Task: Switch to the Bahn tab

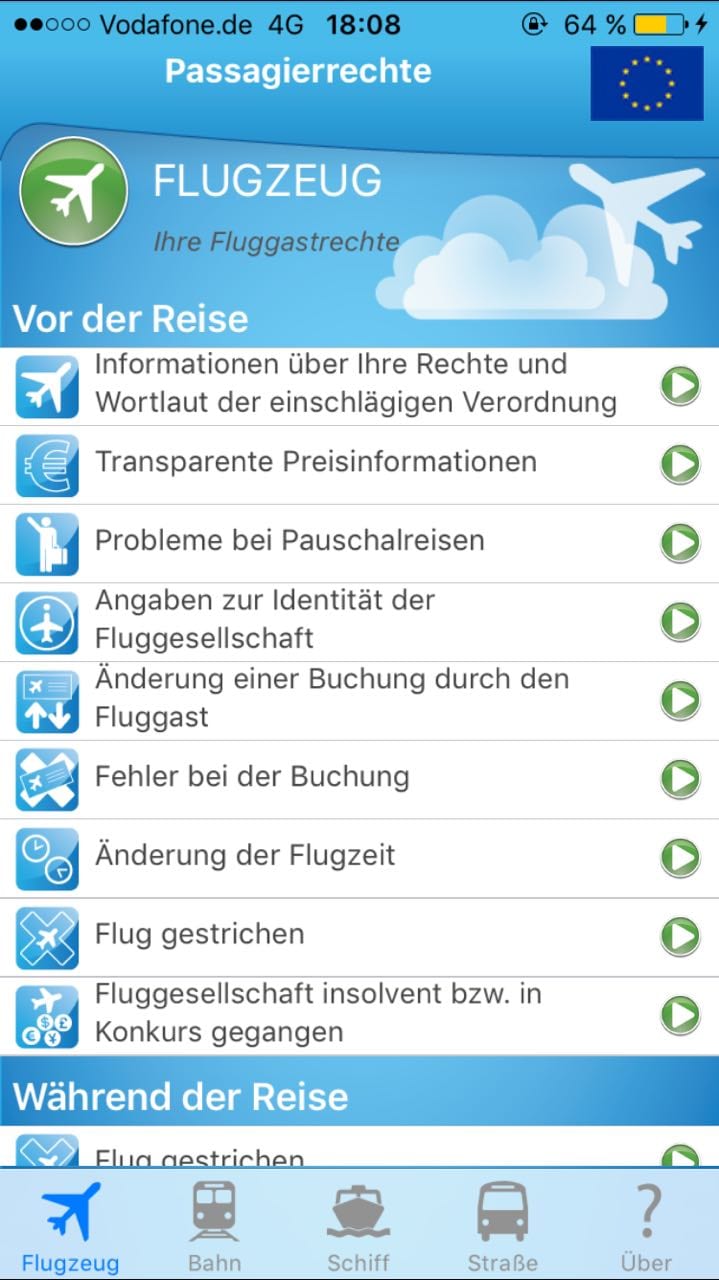Action: (x=214, y=1225)
